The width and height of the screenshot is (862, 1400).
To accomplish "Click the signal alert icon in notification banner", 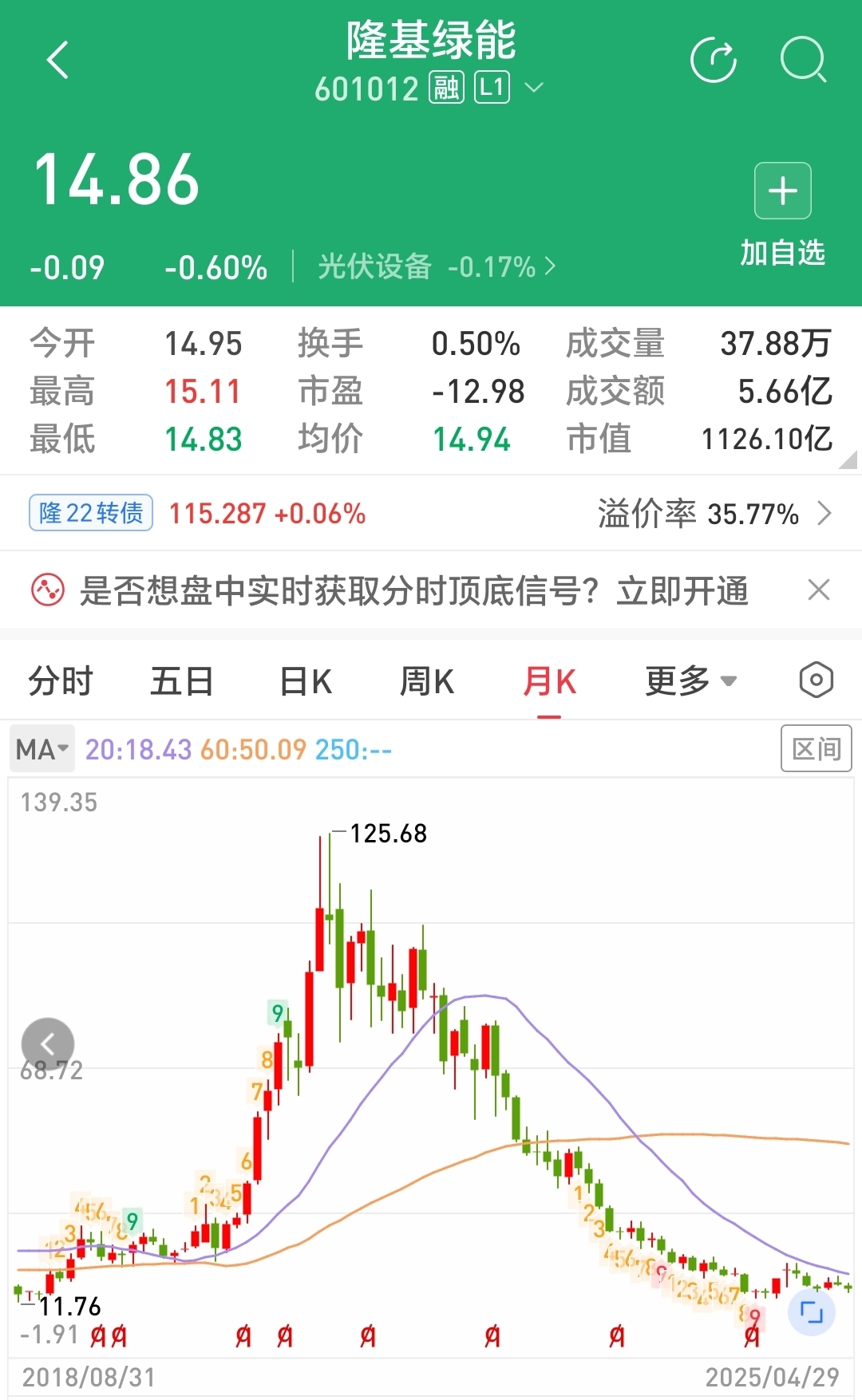I will click(47, 590).
